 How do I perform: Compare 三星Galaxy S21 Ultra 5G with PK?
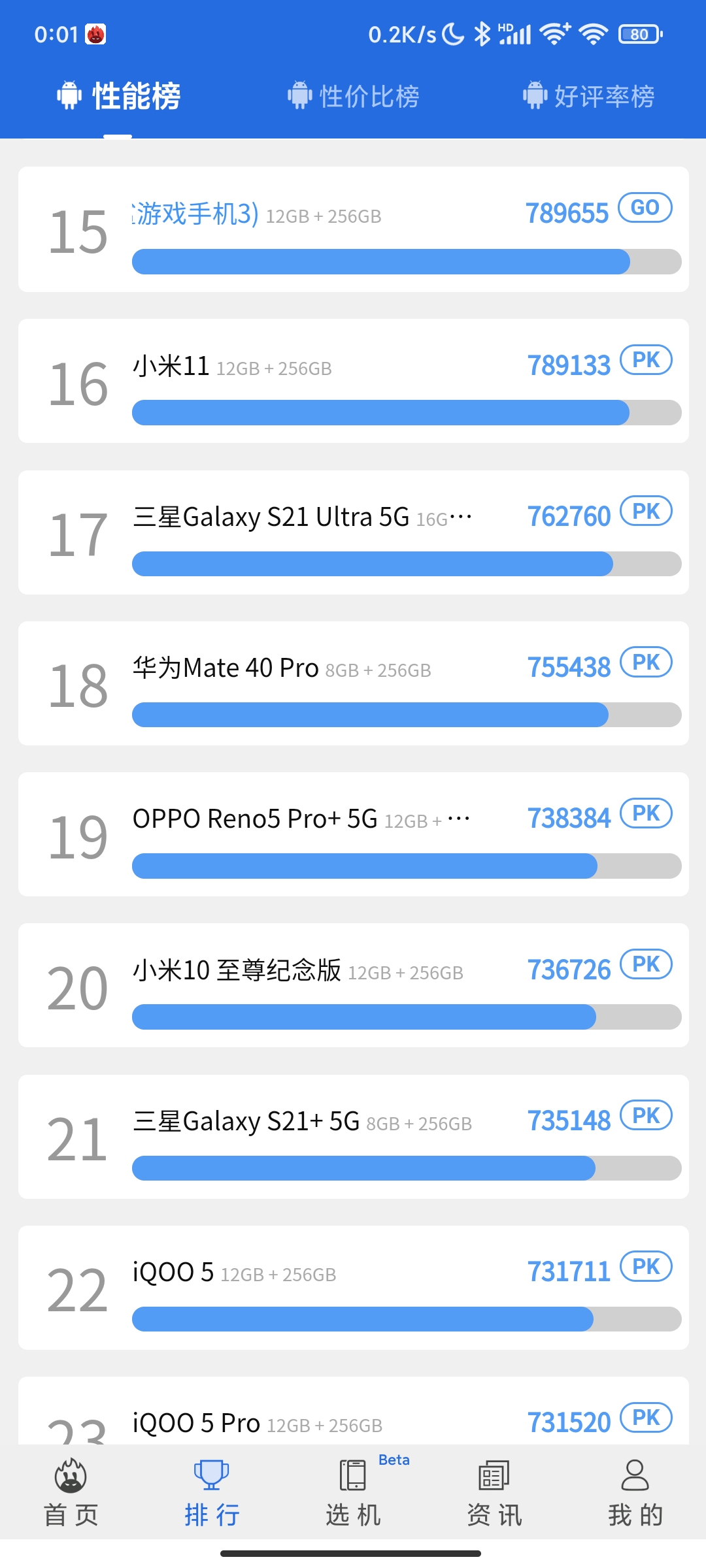coord(646,512)
